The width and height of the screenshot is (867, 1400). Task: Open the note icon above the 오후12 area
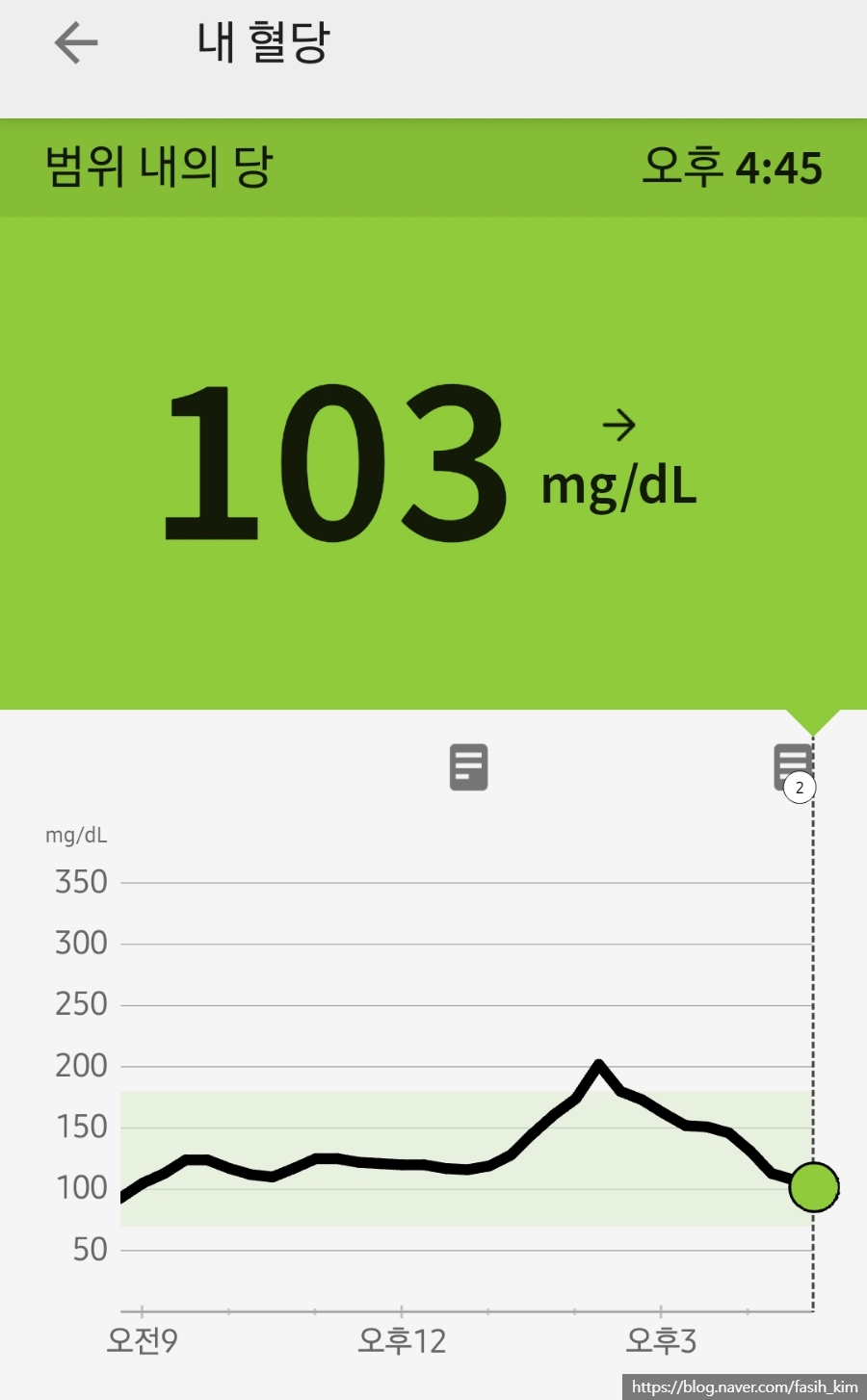(x=469, y=767)
